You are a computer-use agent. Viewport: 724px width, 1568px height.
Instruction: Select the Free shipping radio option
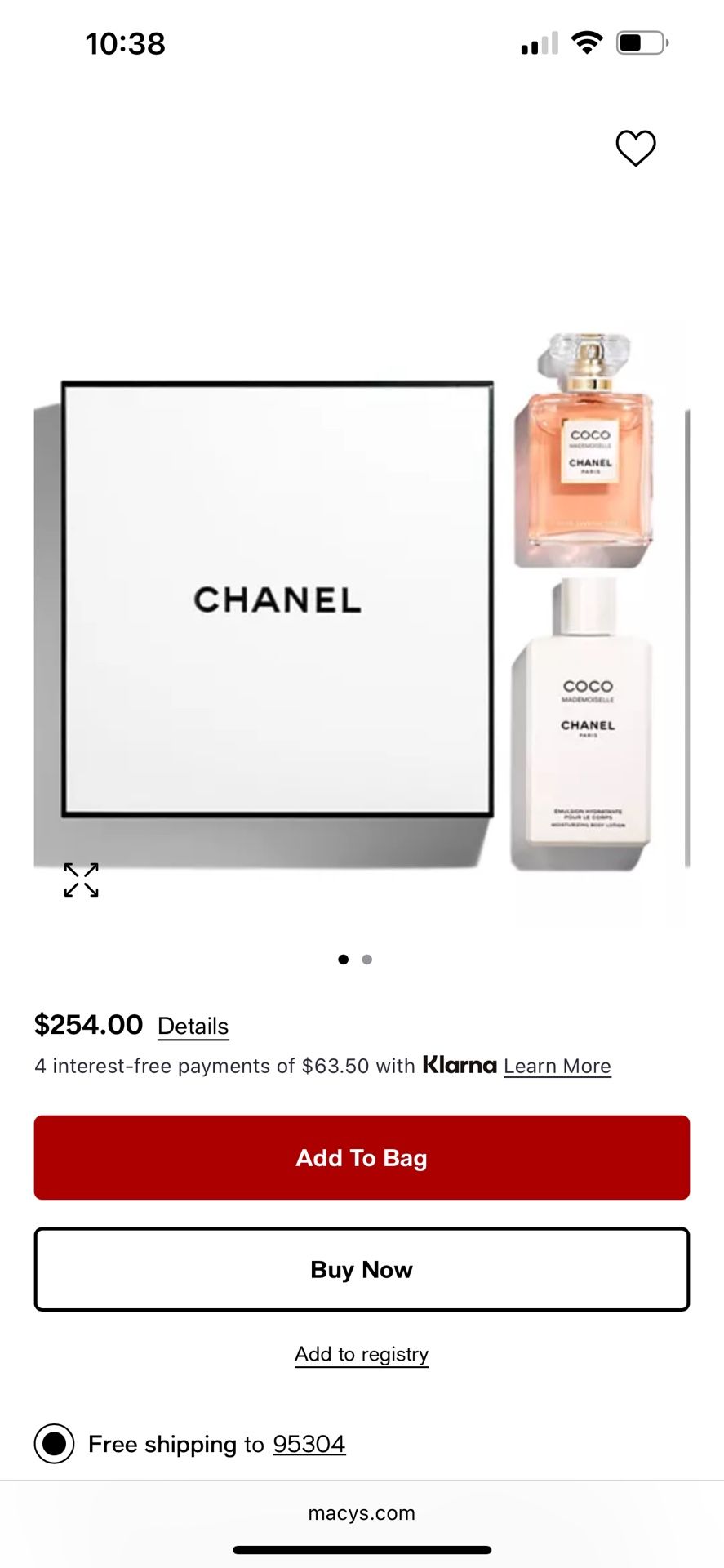coord(55,1444)
